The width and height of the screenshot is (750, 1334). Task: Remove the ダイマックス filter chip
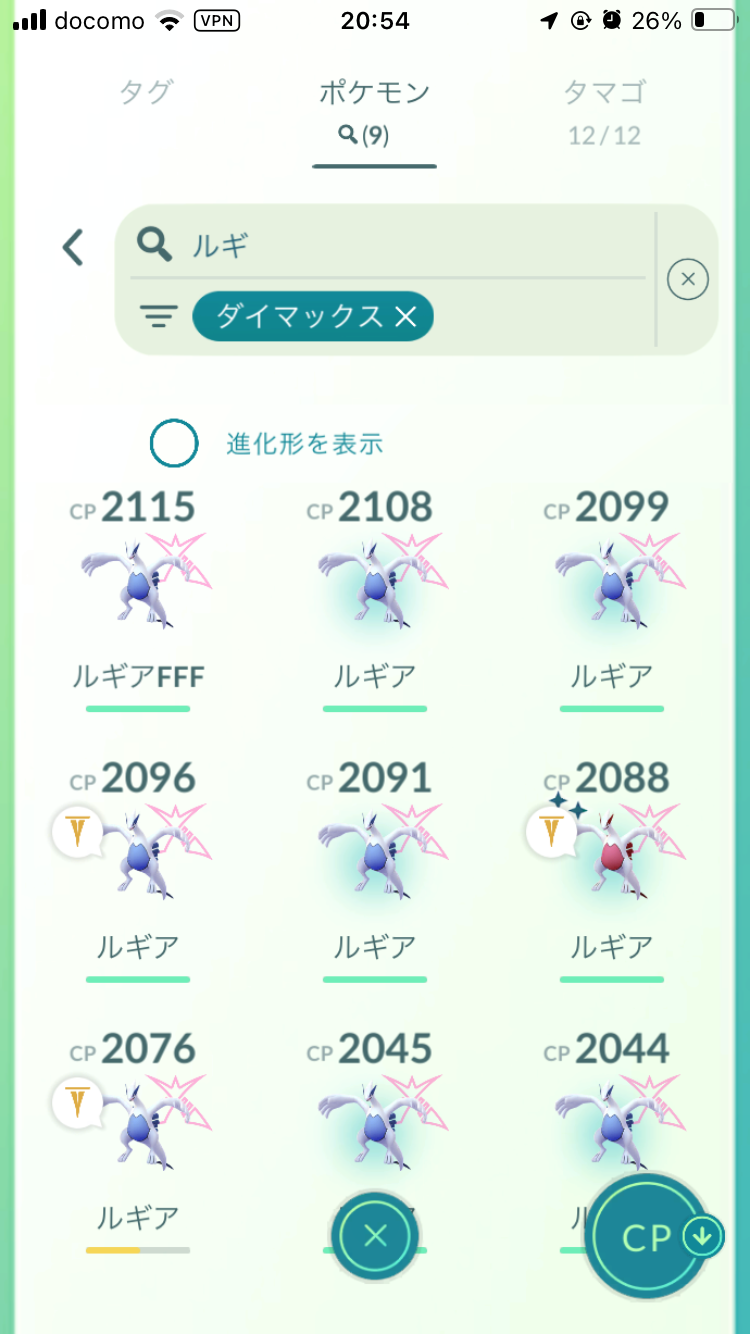tap(405, 317)
